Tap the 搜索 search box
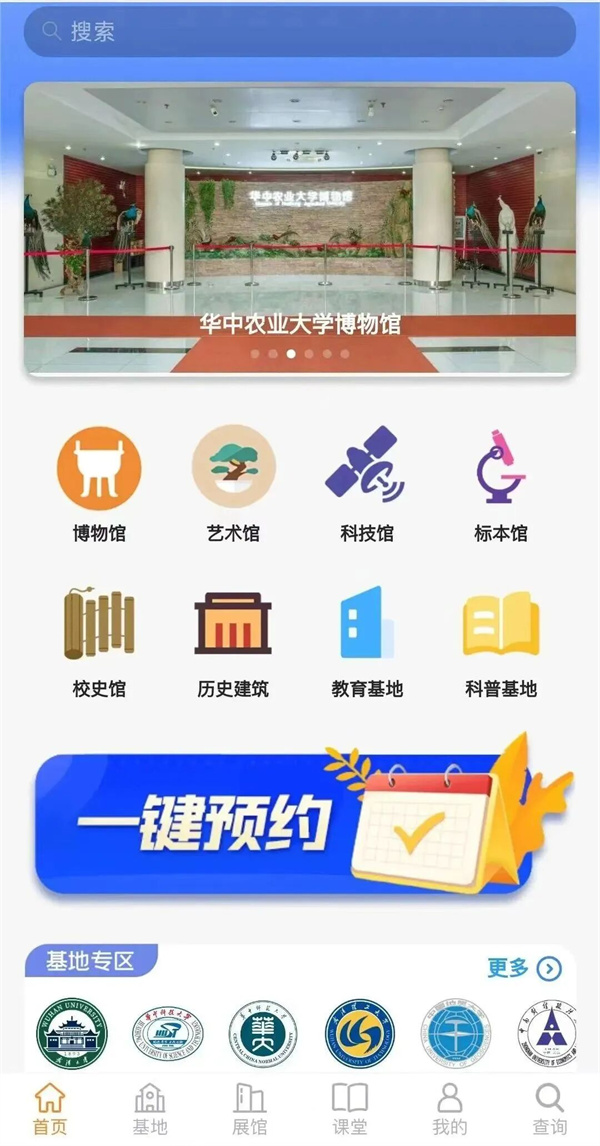The width and height of the screenshot is (600, 1146). tap(300, 32)
